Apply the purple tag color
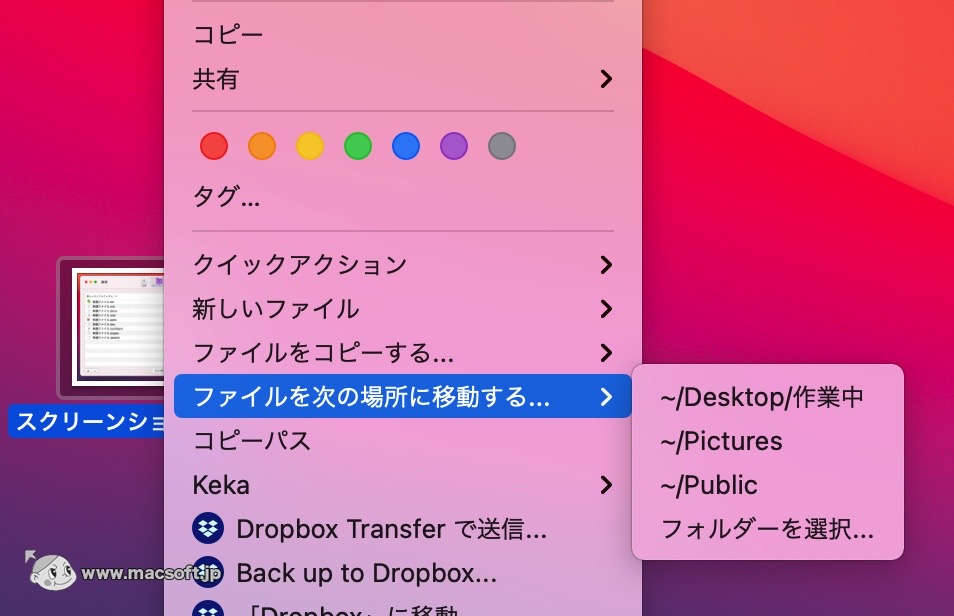Image resolution: width=954 pixels, height=616 pixels. click(454, 146)
